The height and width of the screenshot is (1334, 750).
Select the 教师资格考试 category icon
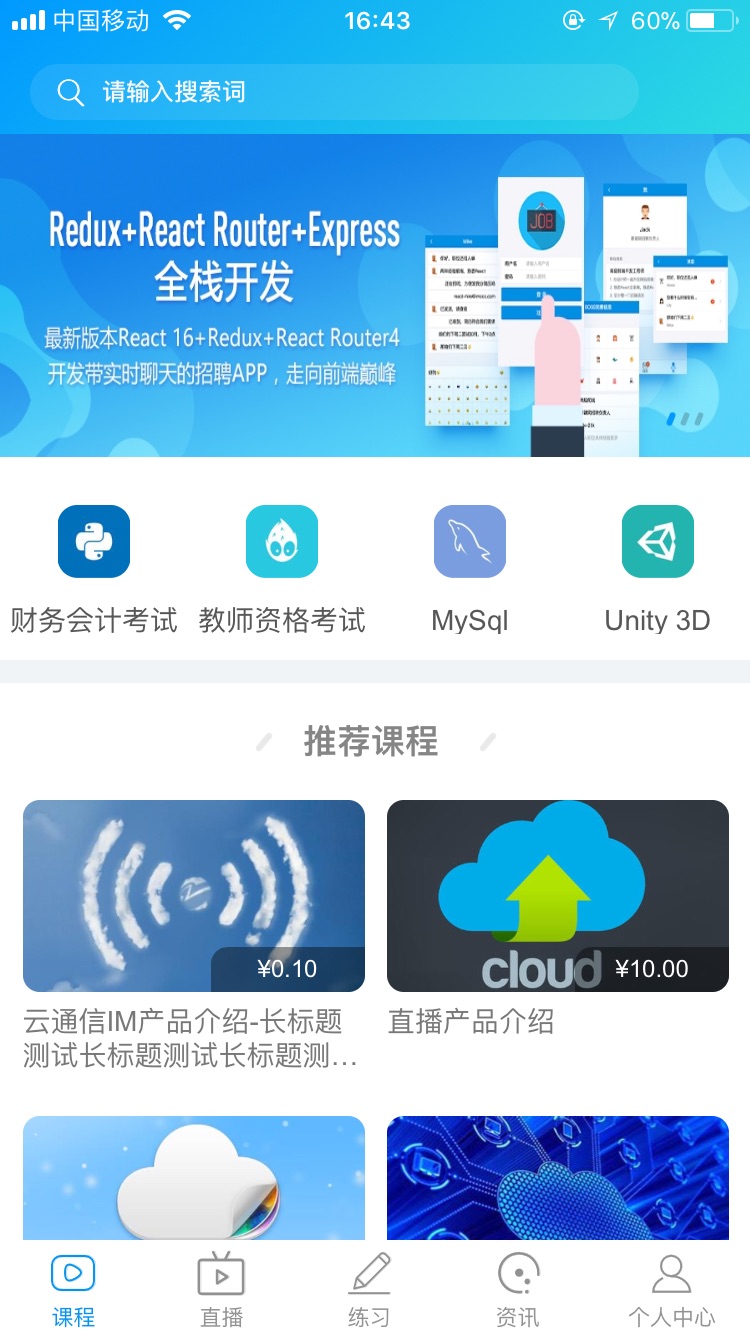click(282, 541)
